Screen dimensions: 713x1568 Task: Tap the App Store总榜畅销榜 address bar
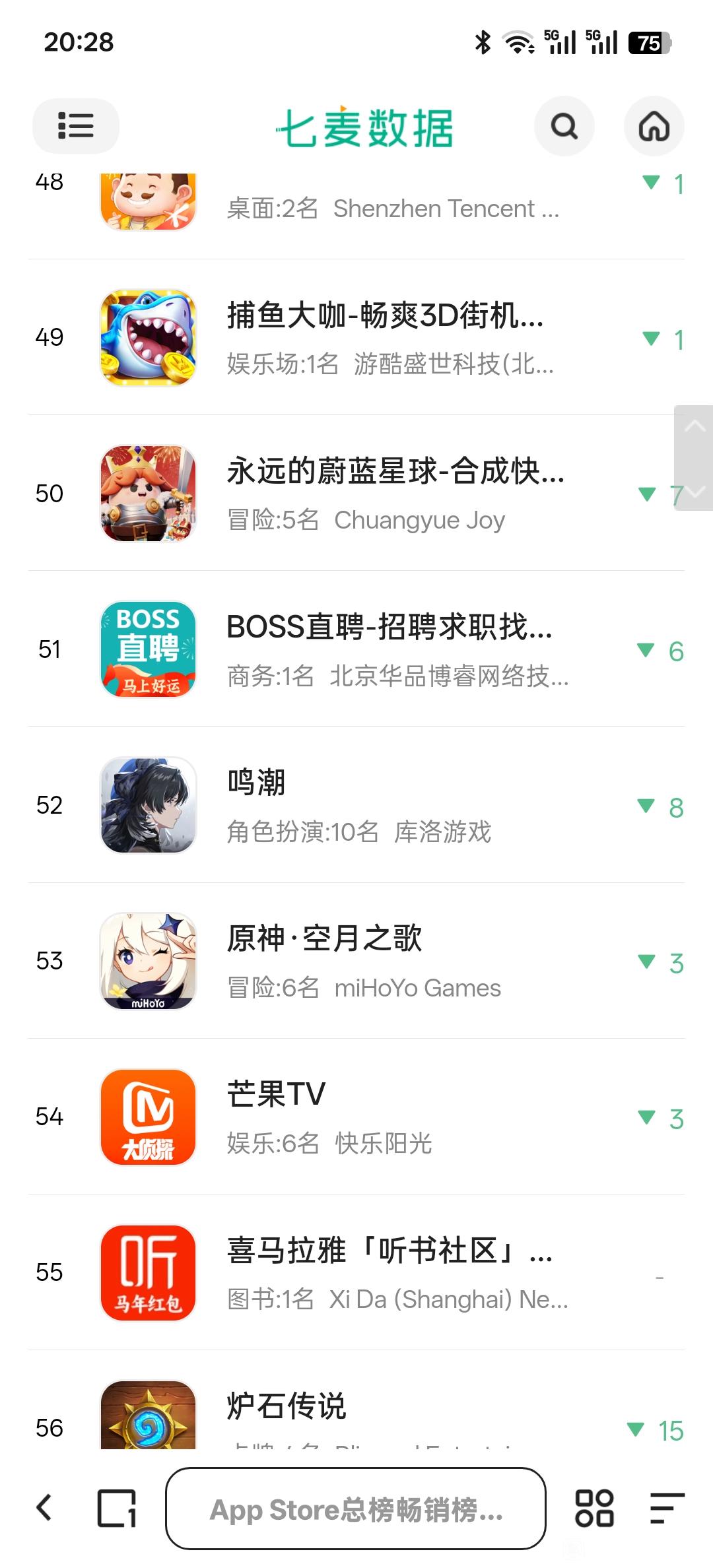pyautogui.click(x=356, y=1509)
